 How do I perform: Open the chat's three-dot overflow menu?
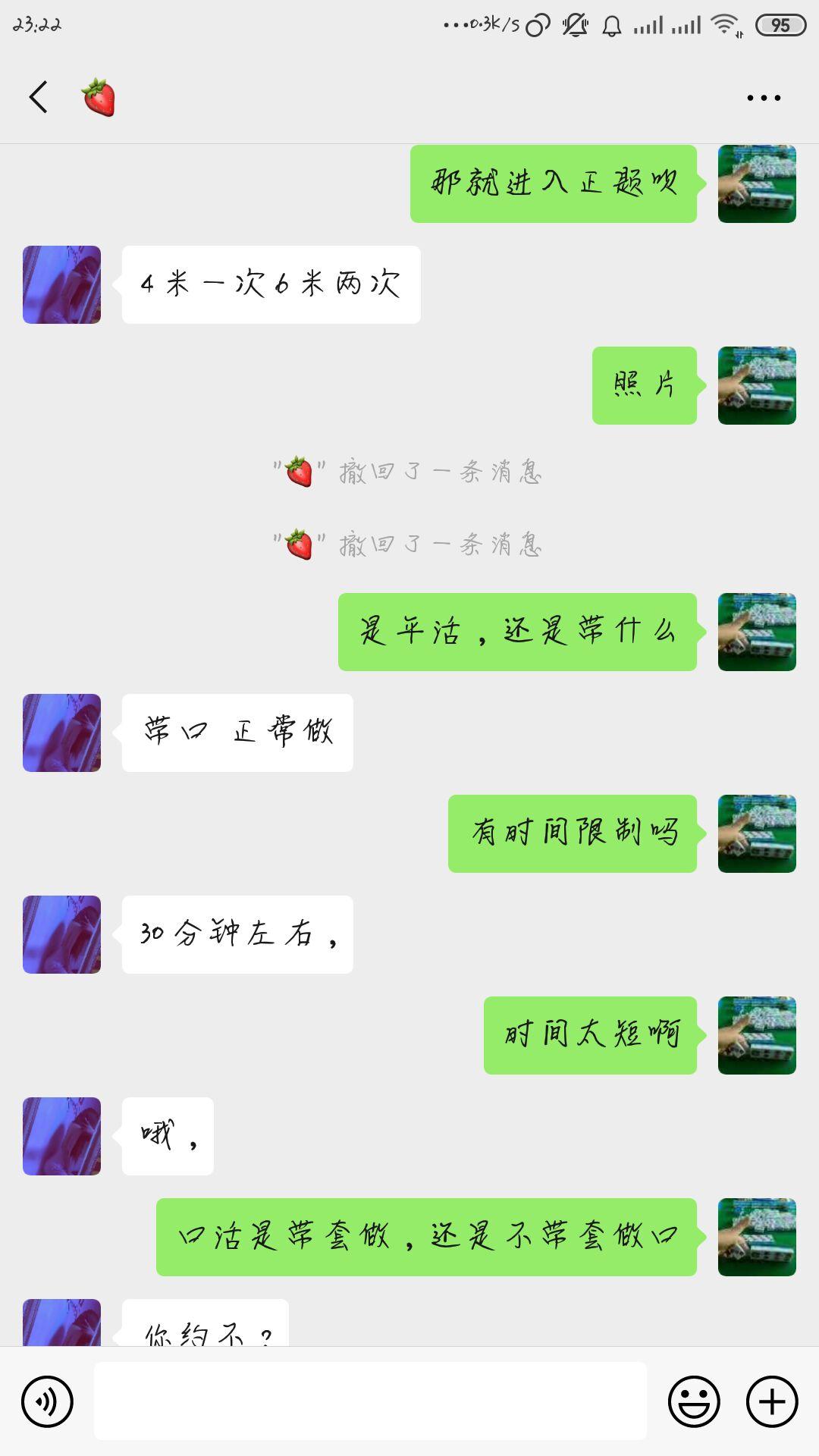pyautogui.click(x=763, y=97)
